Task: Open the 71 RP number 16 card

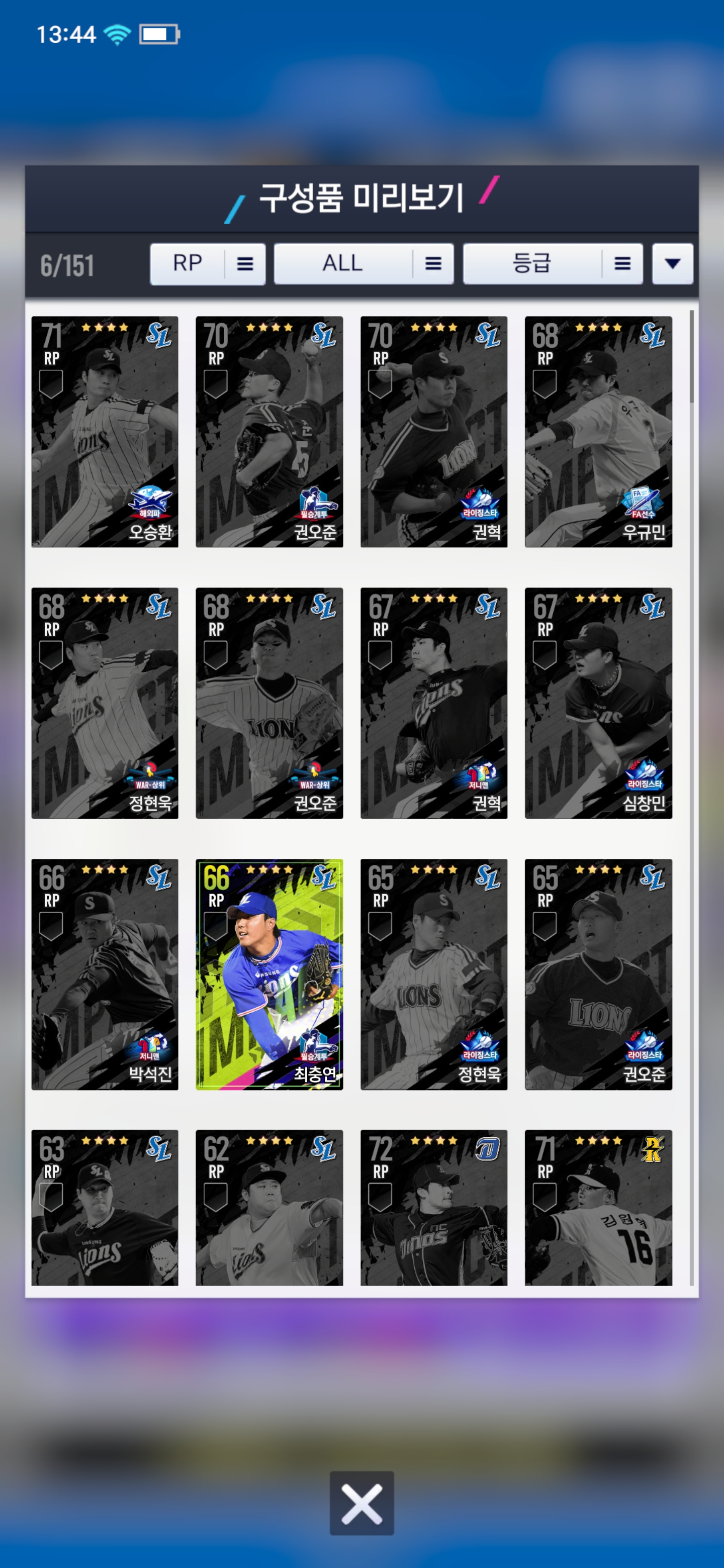Action: (x=598, y=1208)
